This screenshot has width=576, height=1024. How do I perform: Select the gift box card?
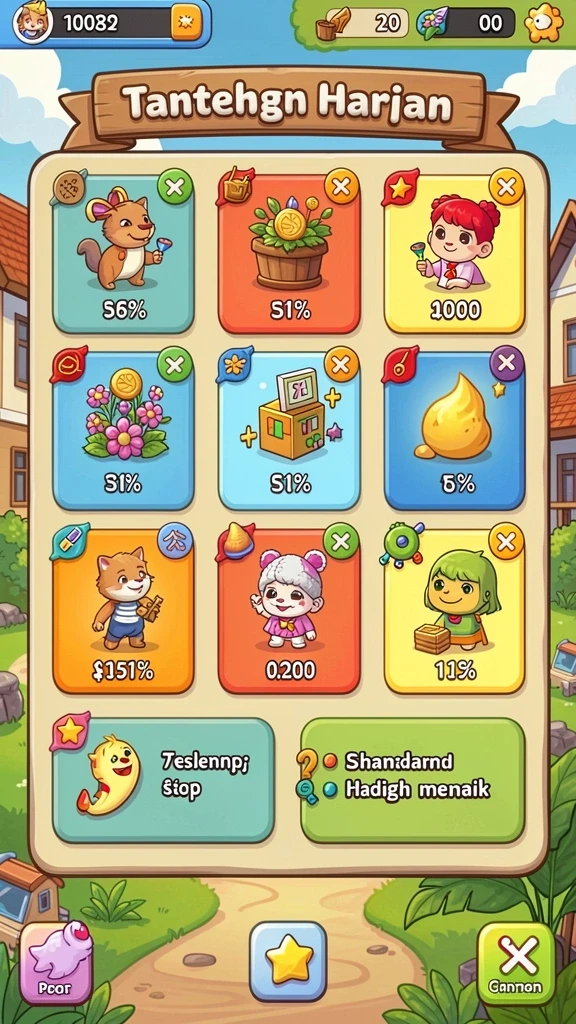[289, 431]
